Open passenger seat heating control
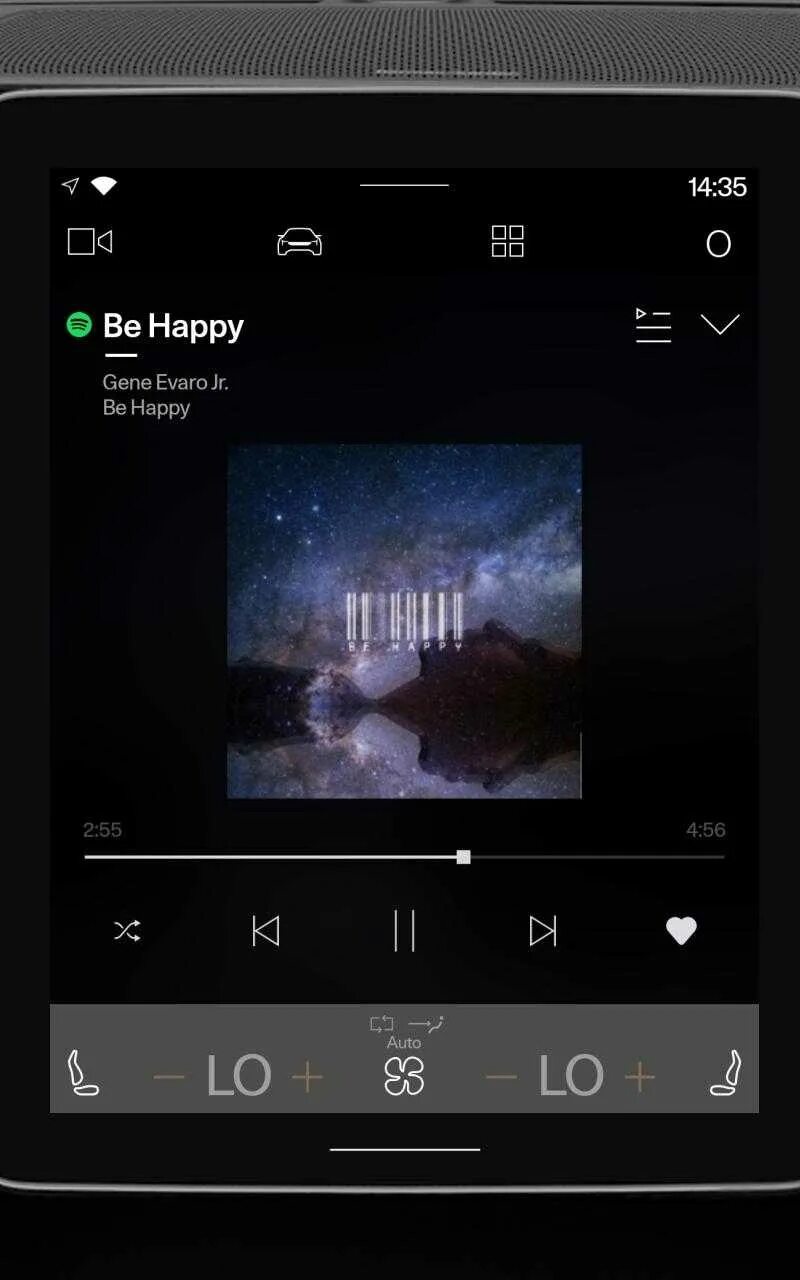Viewport: 800px width, 1280px height. [x=726, y=1073]
